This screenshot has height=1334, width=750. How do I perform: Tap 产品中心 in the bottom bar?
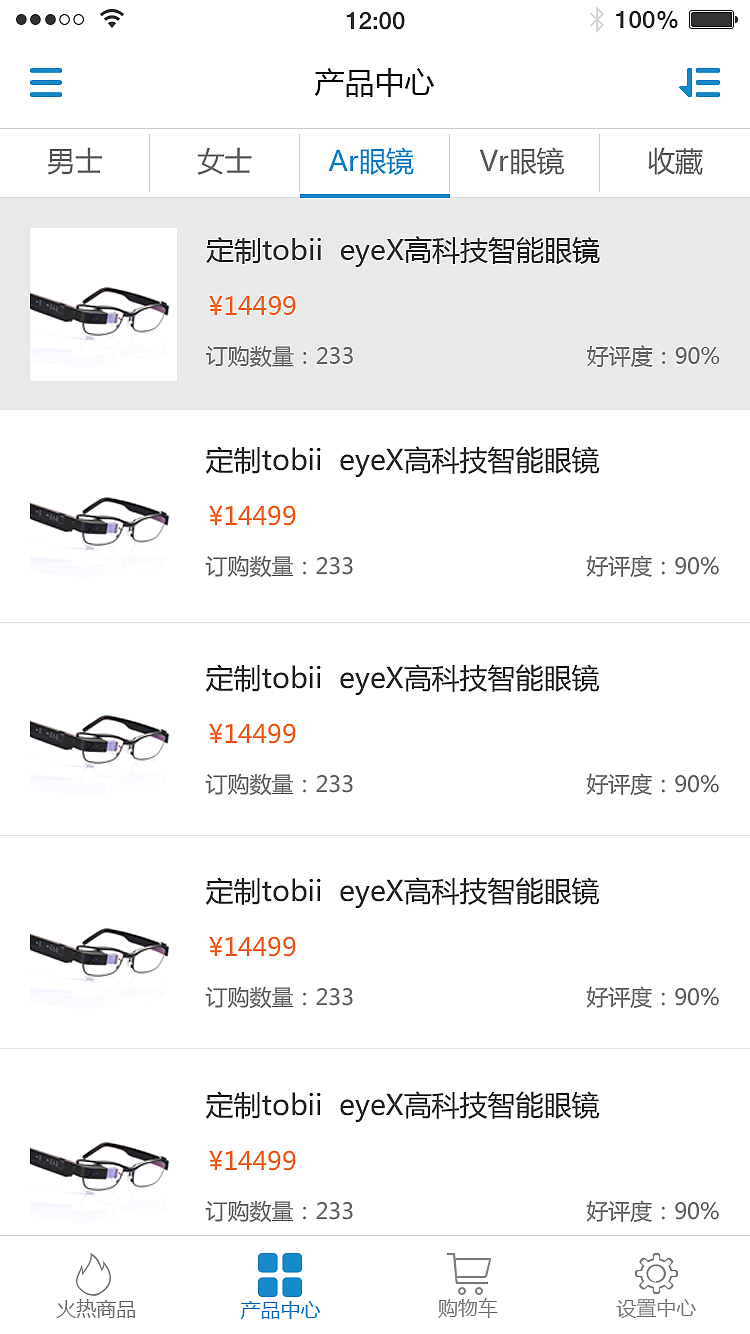pyautogui.click(x=280, y=1287)
